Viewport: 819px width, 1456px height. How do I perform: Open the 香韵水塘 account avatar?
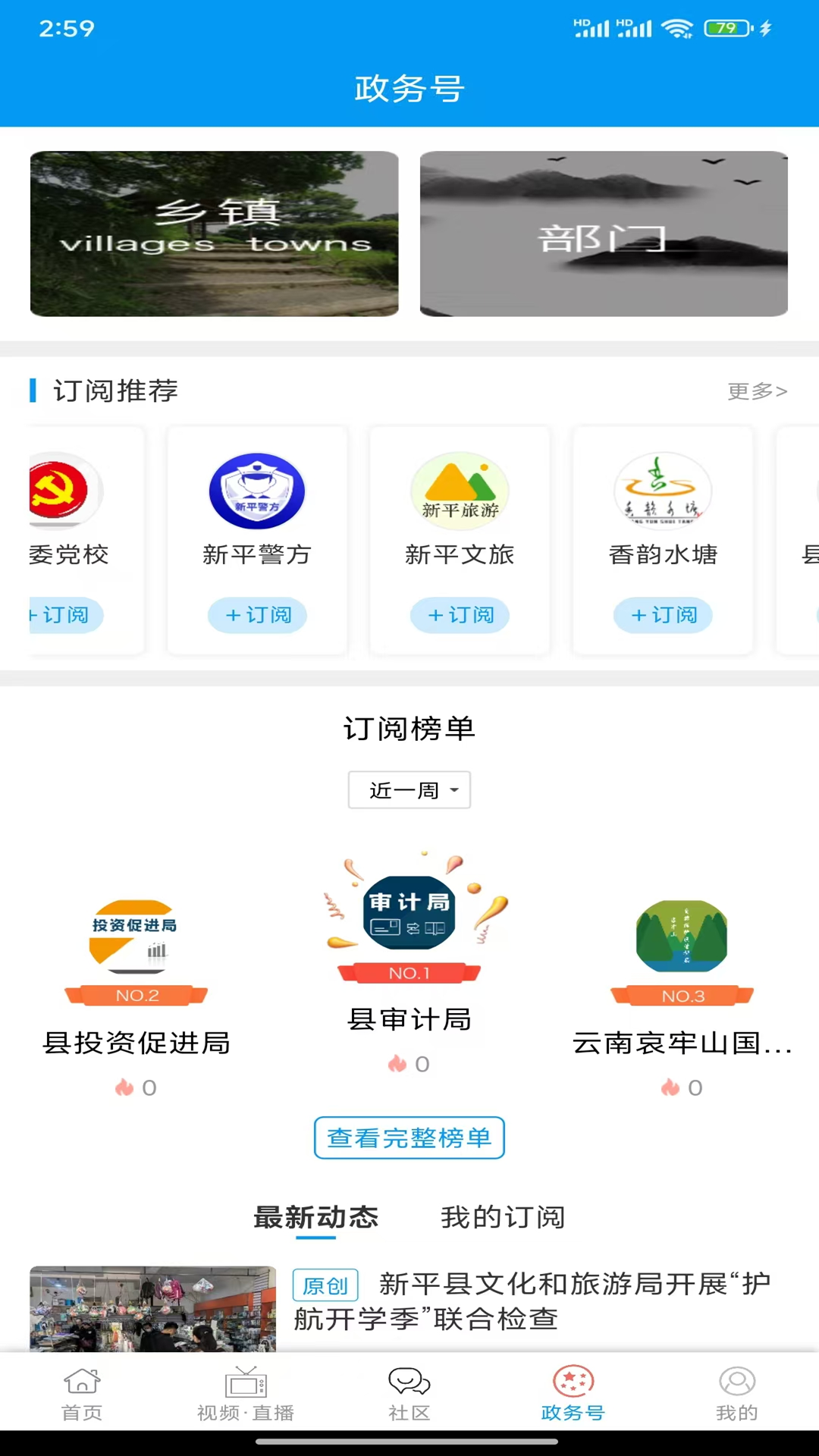(x=662, y=491)
